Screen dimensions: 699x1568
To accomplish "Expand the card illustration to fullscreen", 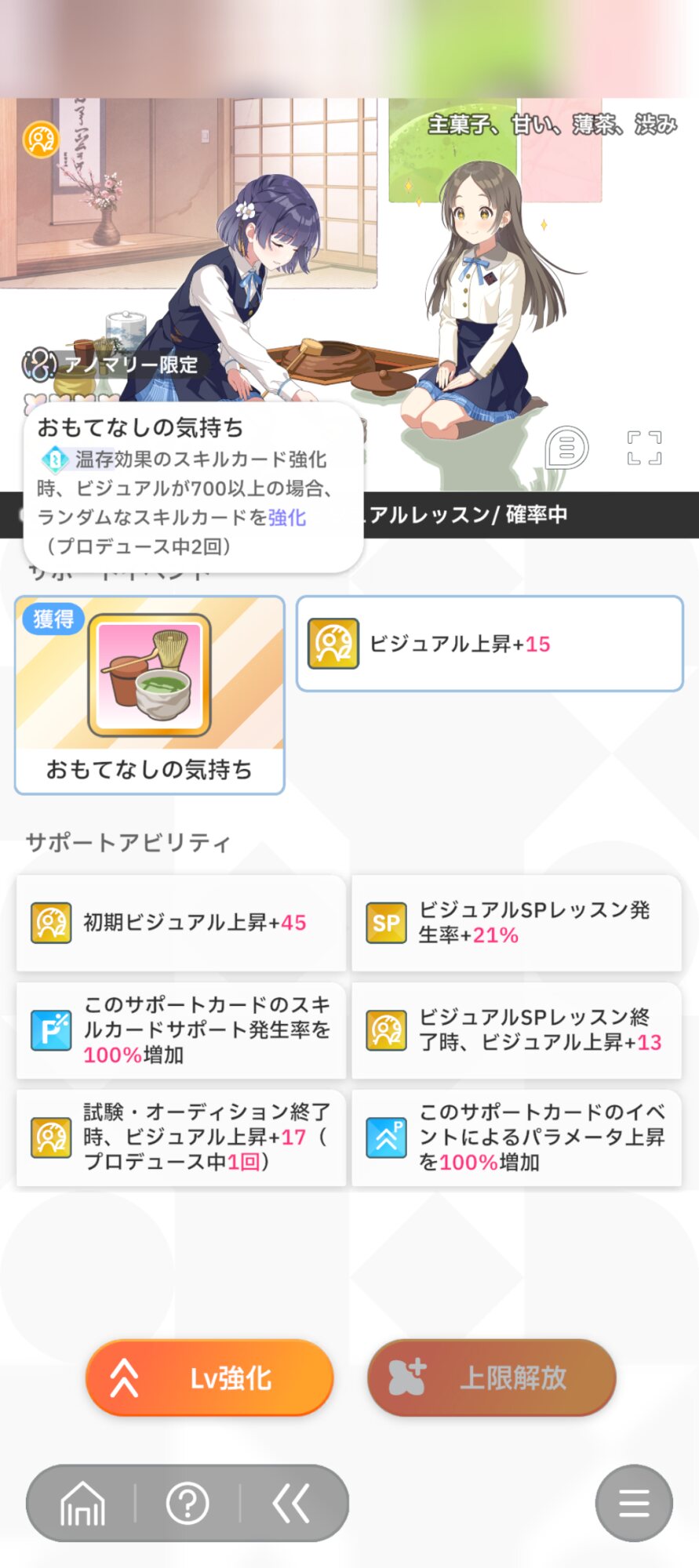I will click(644, 448).
